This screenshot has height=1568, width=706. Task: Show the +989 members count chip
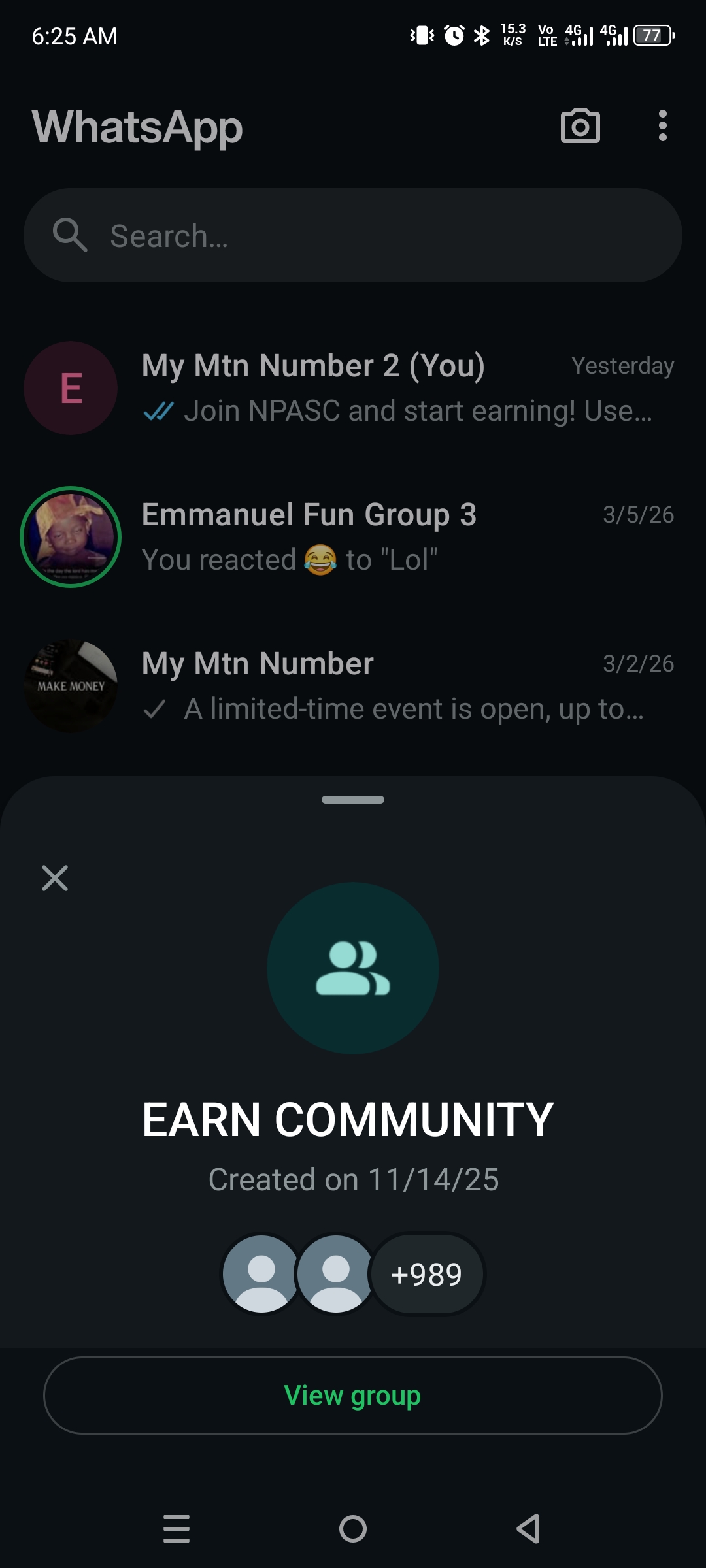coord(427,1274)
